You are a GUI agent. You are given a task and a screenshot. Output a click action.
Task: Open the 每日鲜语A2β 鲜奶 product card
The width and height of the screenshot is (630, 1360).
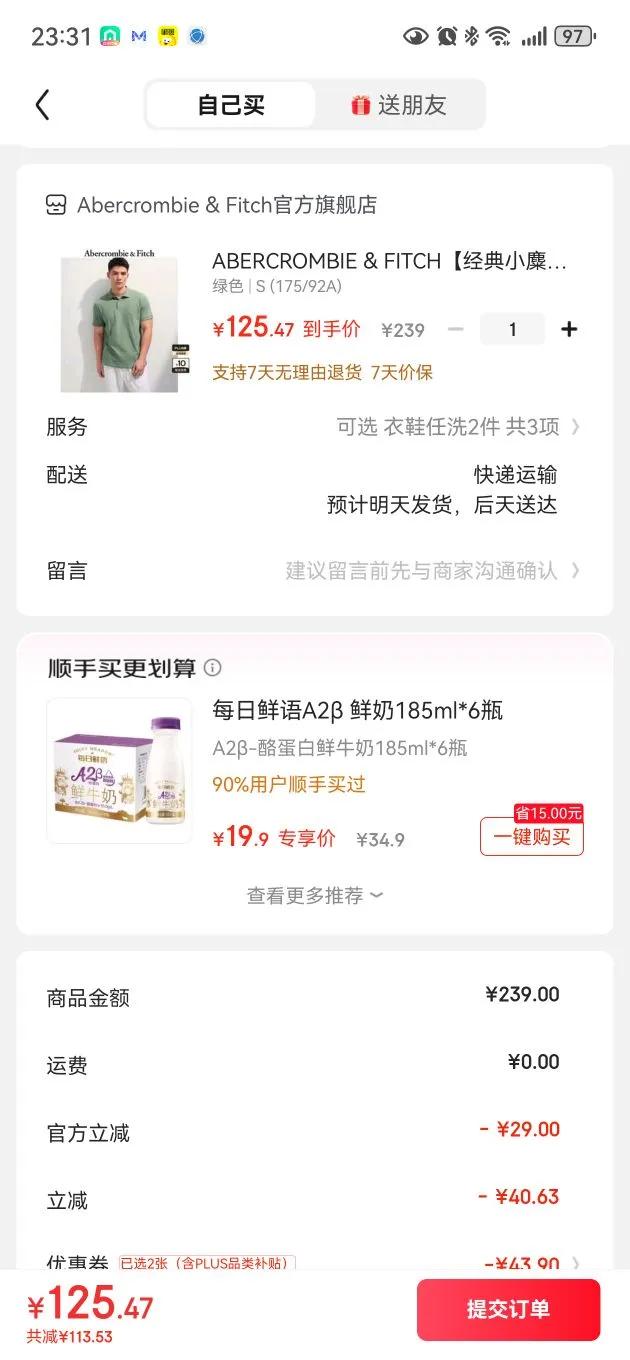pyautogui.click(x=314, y=771)
